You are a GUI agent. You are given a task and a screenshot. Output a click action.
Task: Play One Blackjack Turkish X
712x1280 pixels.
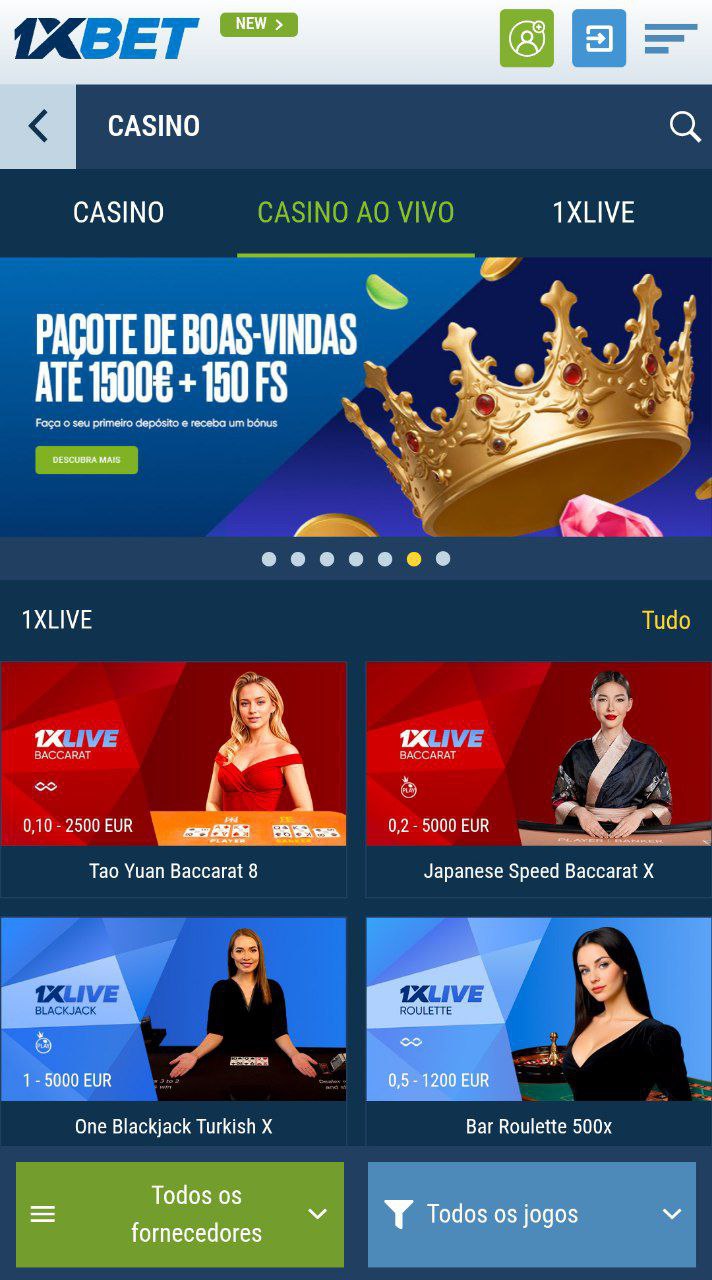tap(174, 1032)
